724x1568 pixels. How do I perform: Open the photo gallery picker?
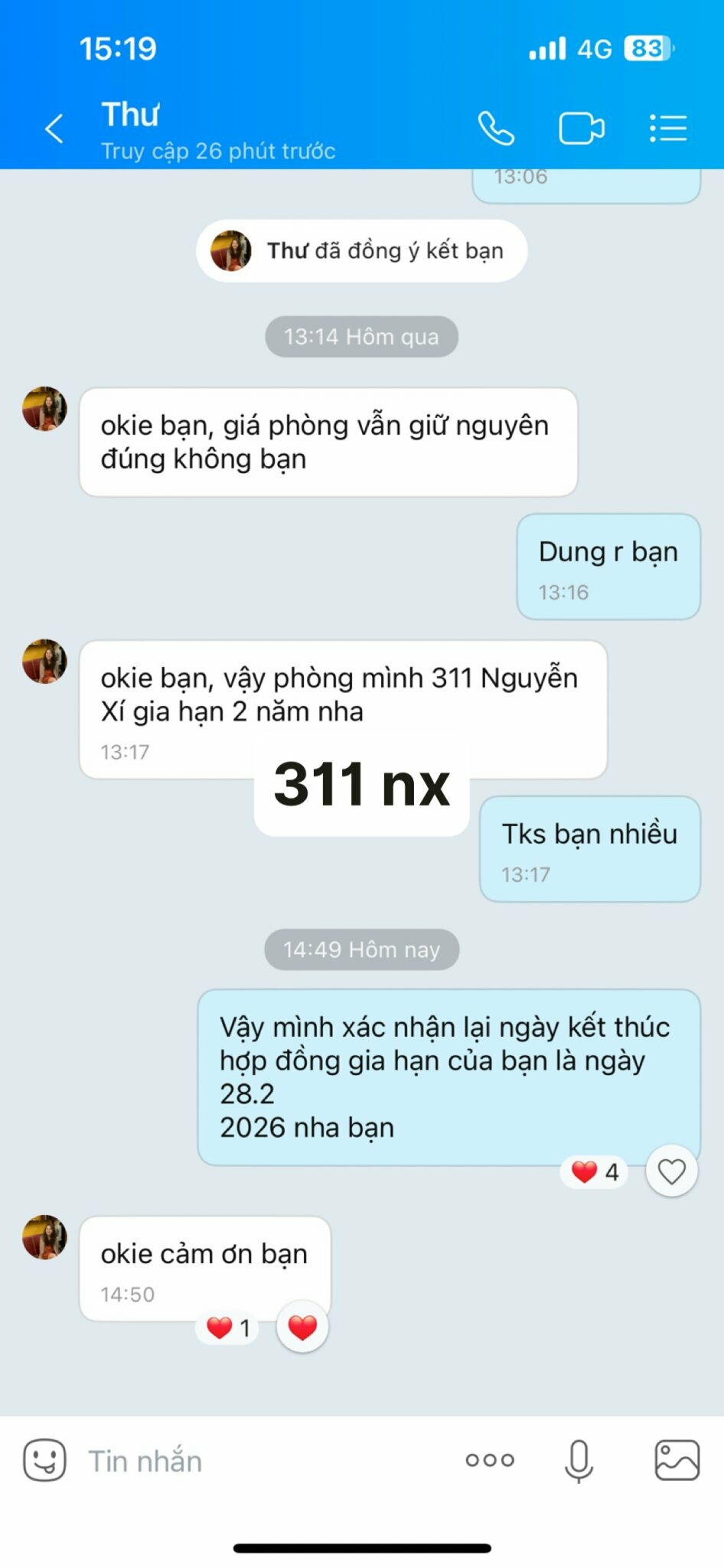pos(677,1460)
